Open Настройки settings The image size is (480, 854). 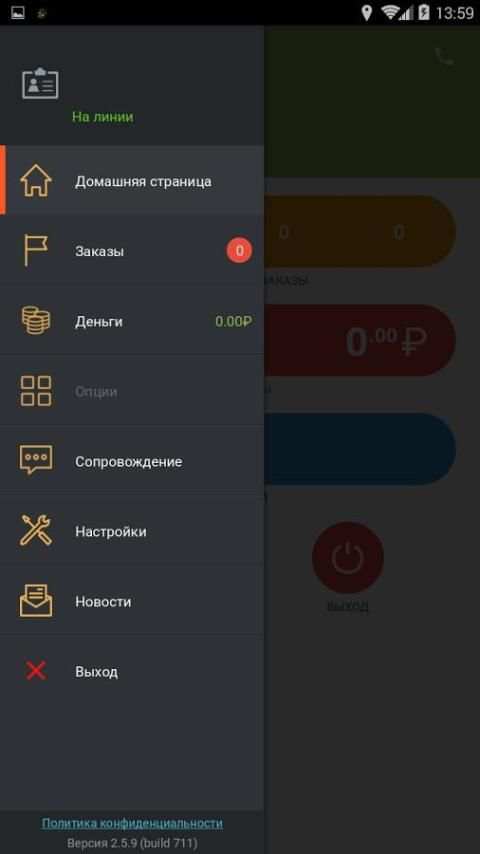[x=132, y=532]
